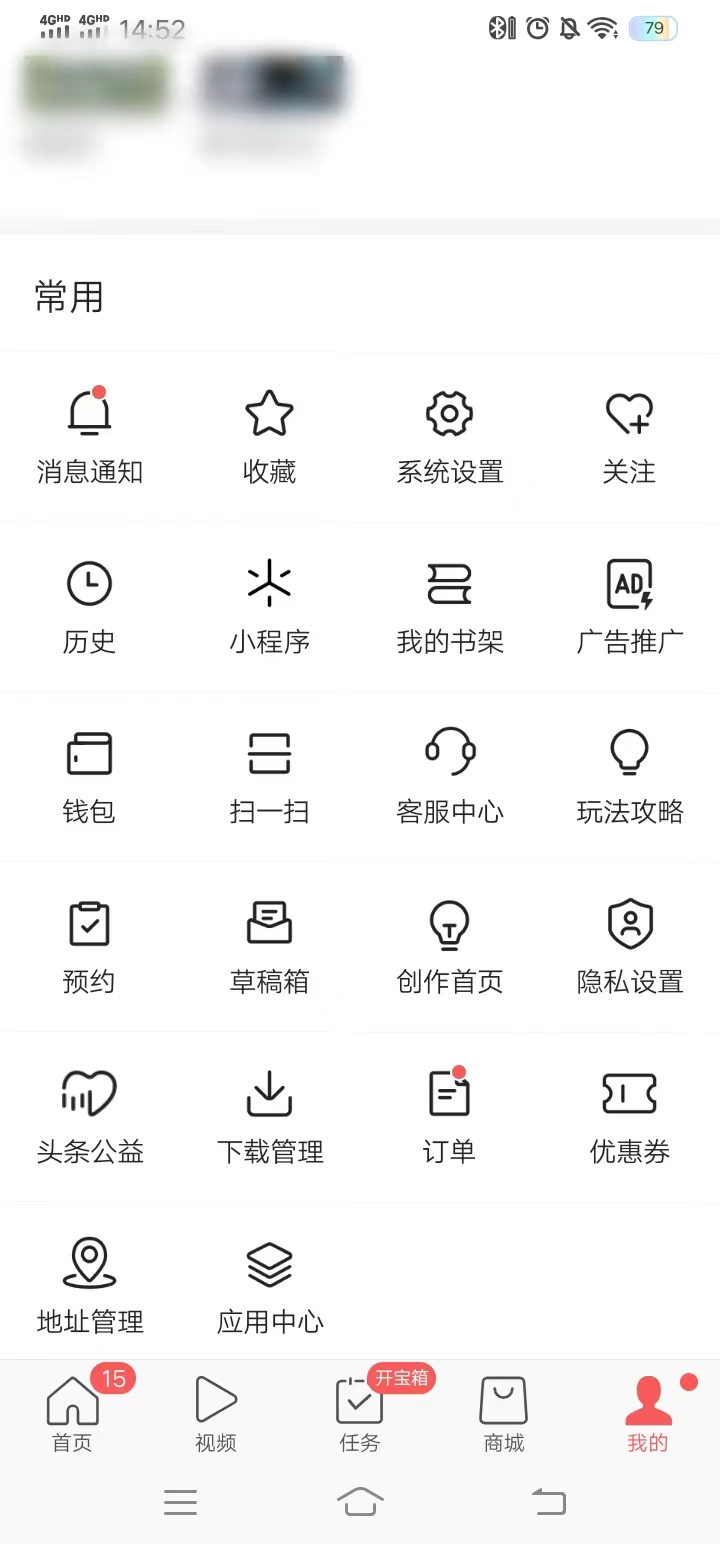Open 隐私设置 privacy settings
720x1544 pixels.
pyautogui.click(x=629, y=945)
